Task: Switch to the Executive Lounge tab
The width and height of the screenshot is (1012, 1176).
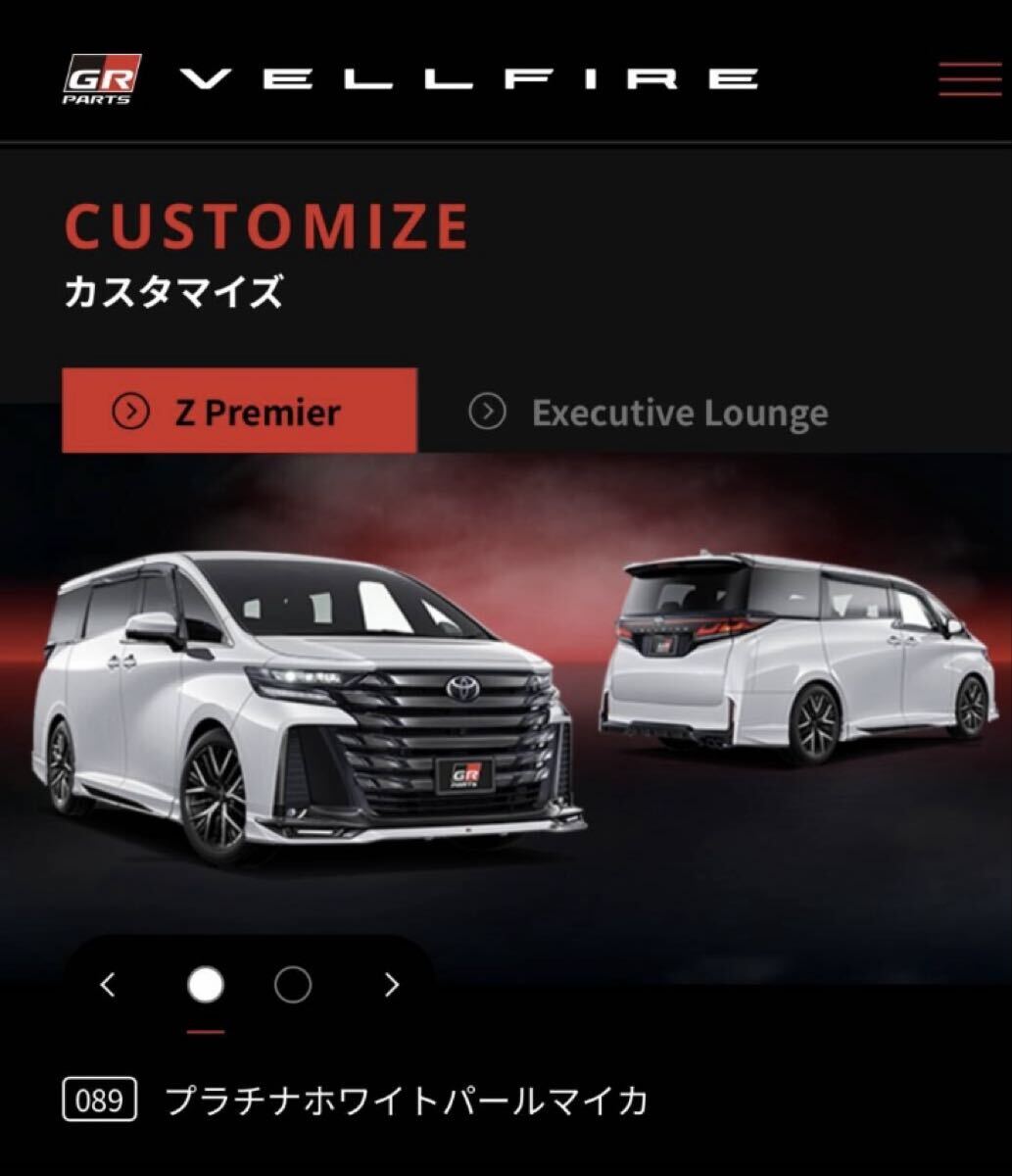Action: pos(649,413)
